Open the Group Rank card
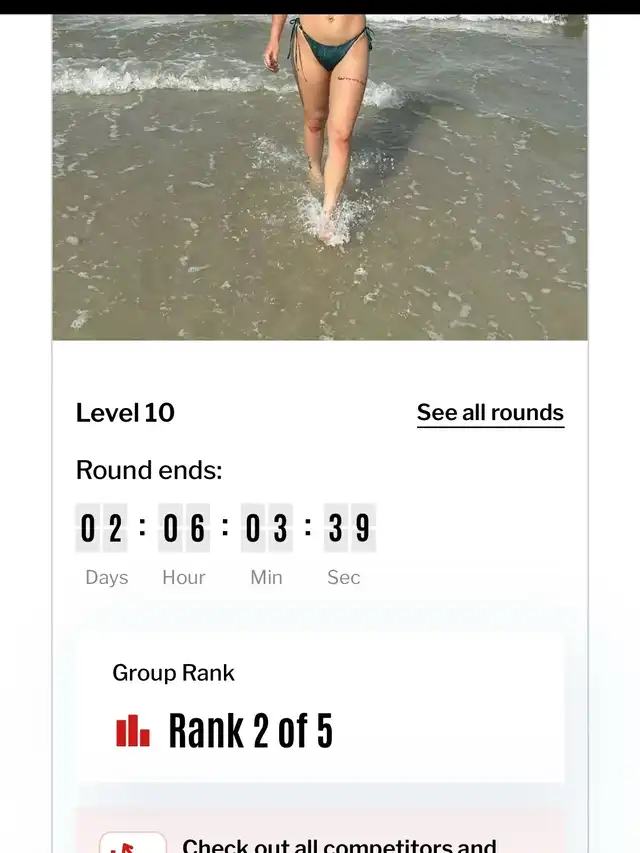Viewport: 640px width, 853px height. click(x=320, y=708)
